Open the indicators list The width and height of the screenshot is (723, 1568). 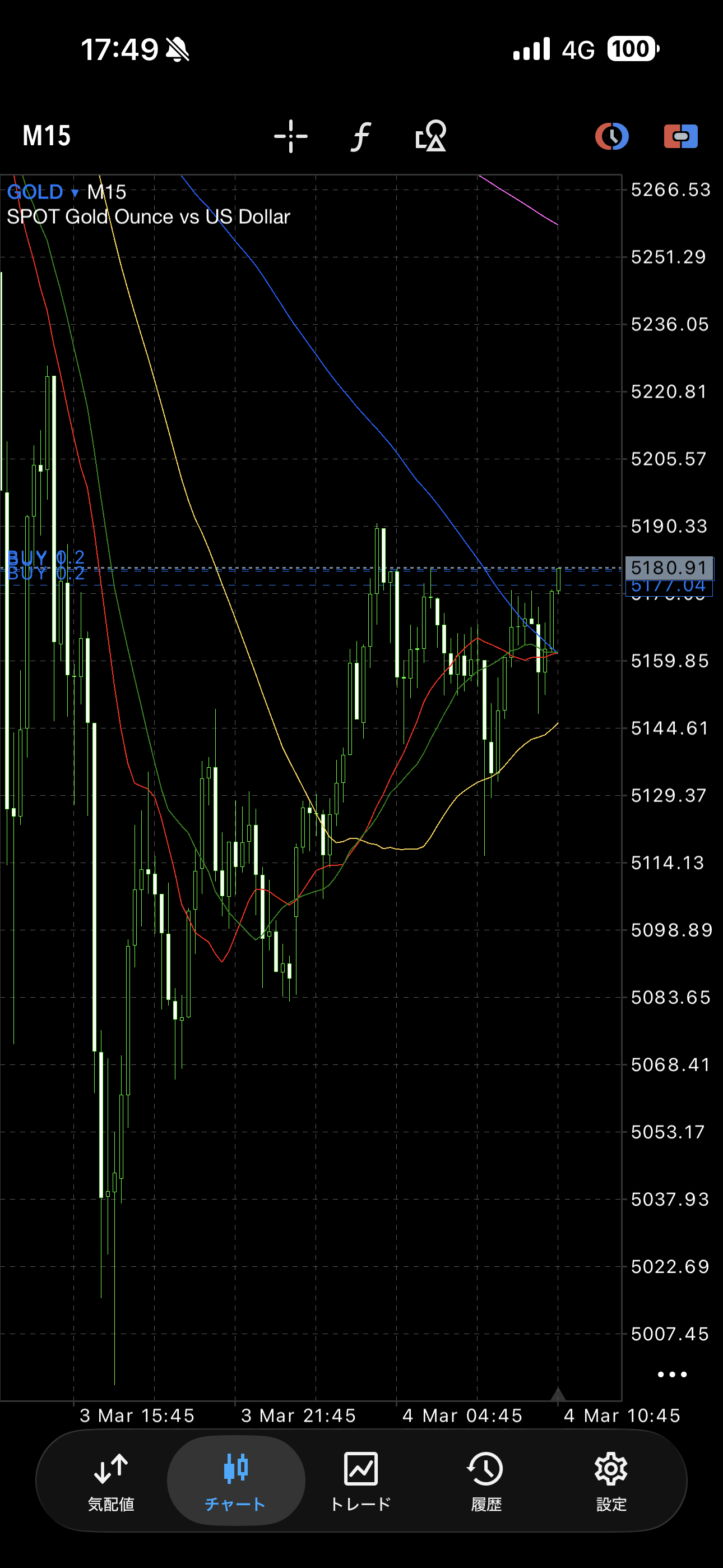click(x=361, y=136)
